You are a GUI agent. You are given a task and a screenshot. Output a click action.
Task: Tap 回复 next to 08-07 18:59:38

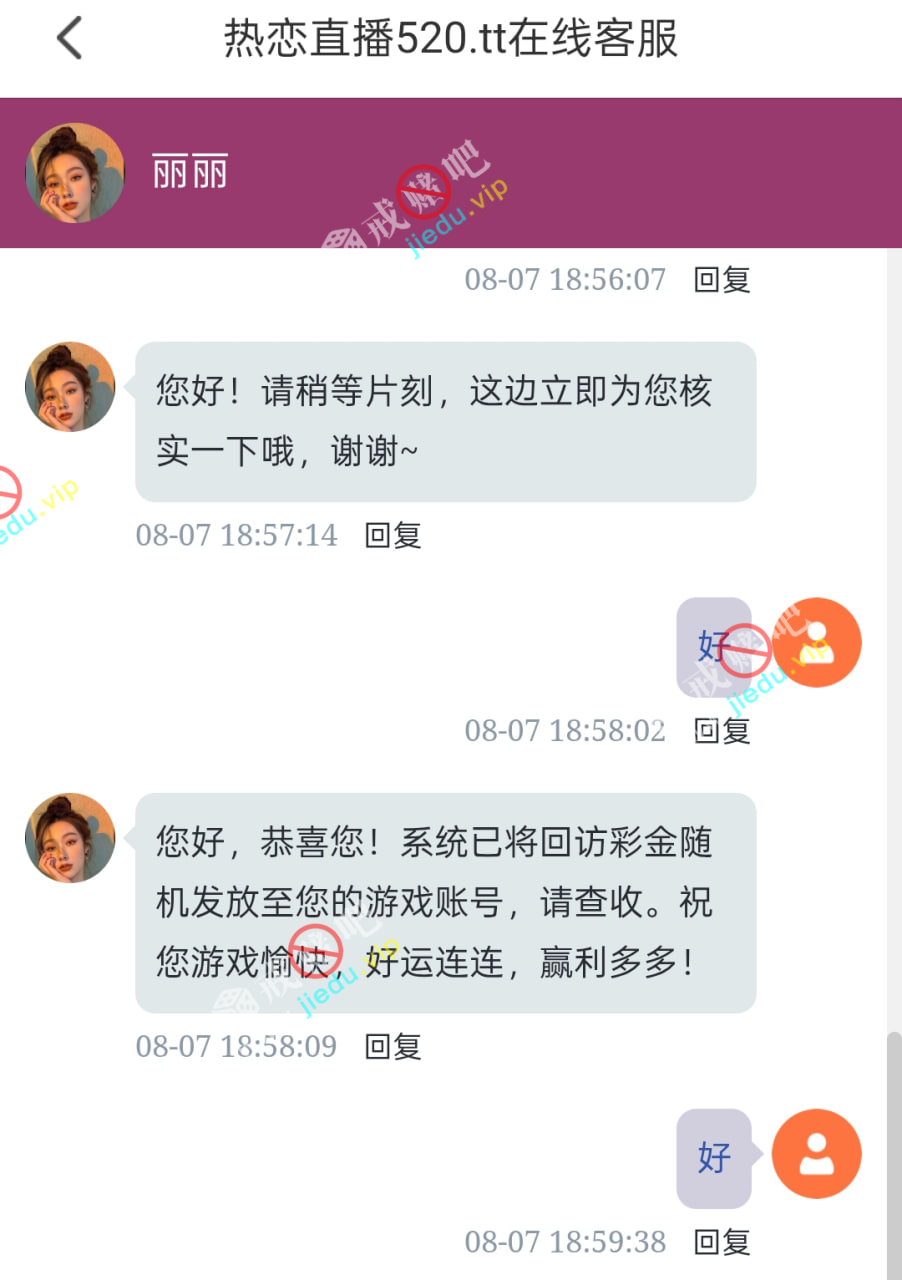point(722,1243)
